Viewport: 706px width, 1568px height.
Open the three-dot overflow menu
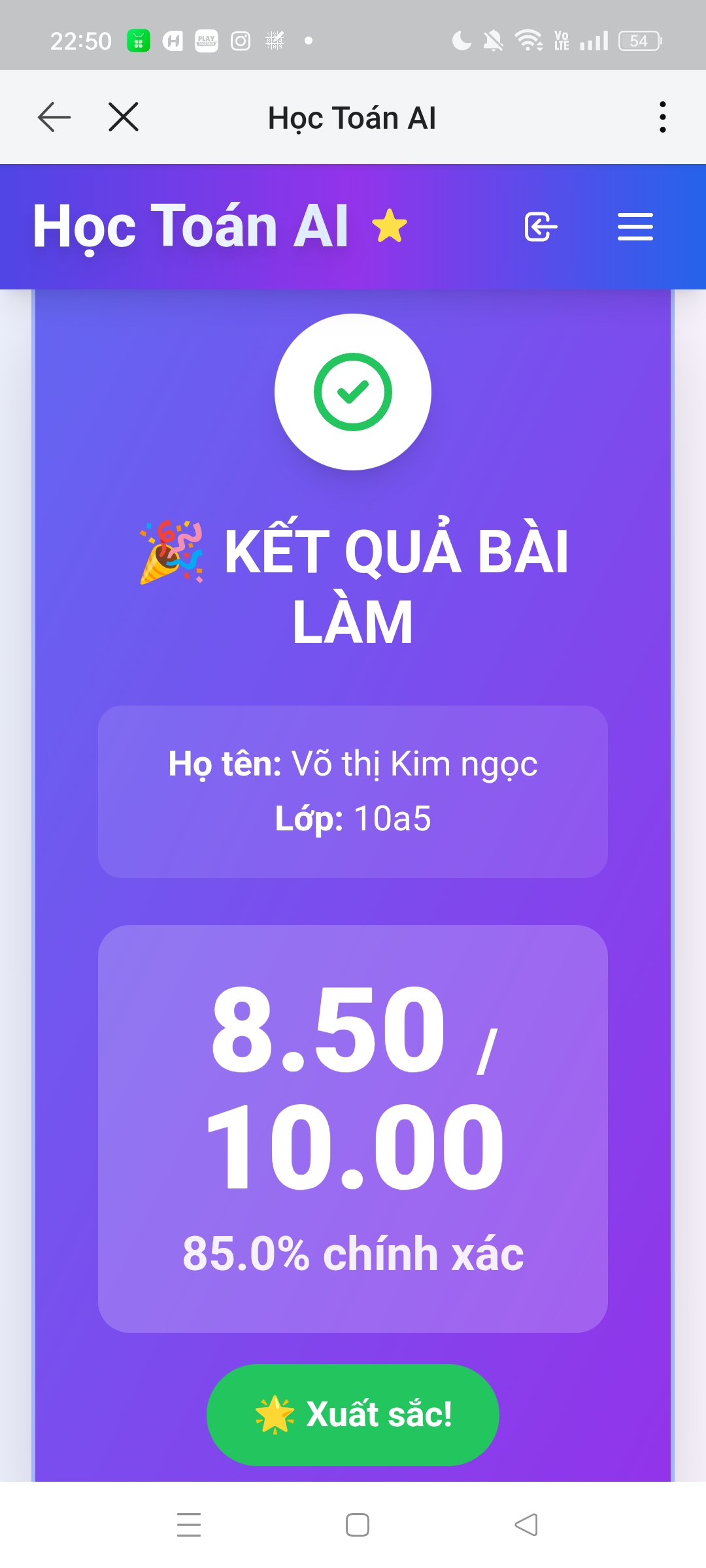[x=662, y=118]
